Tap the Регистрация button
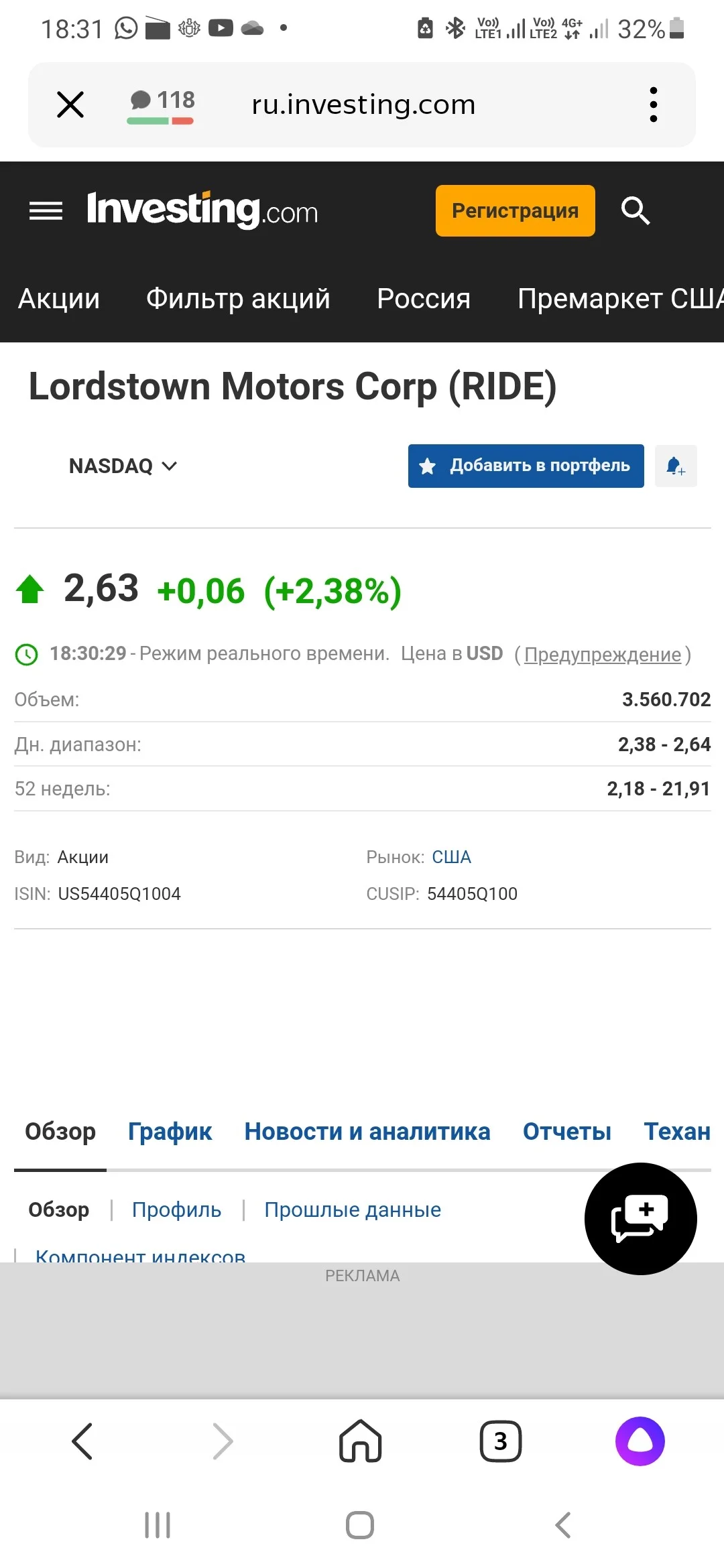The width and height of the screenshot is (724, 1568). (x=515, y=210)
